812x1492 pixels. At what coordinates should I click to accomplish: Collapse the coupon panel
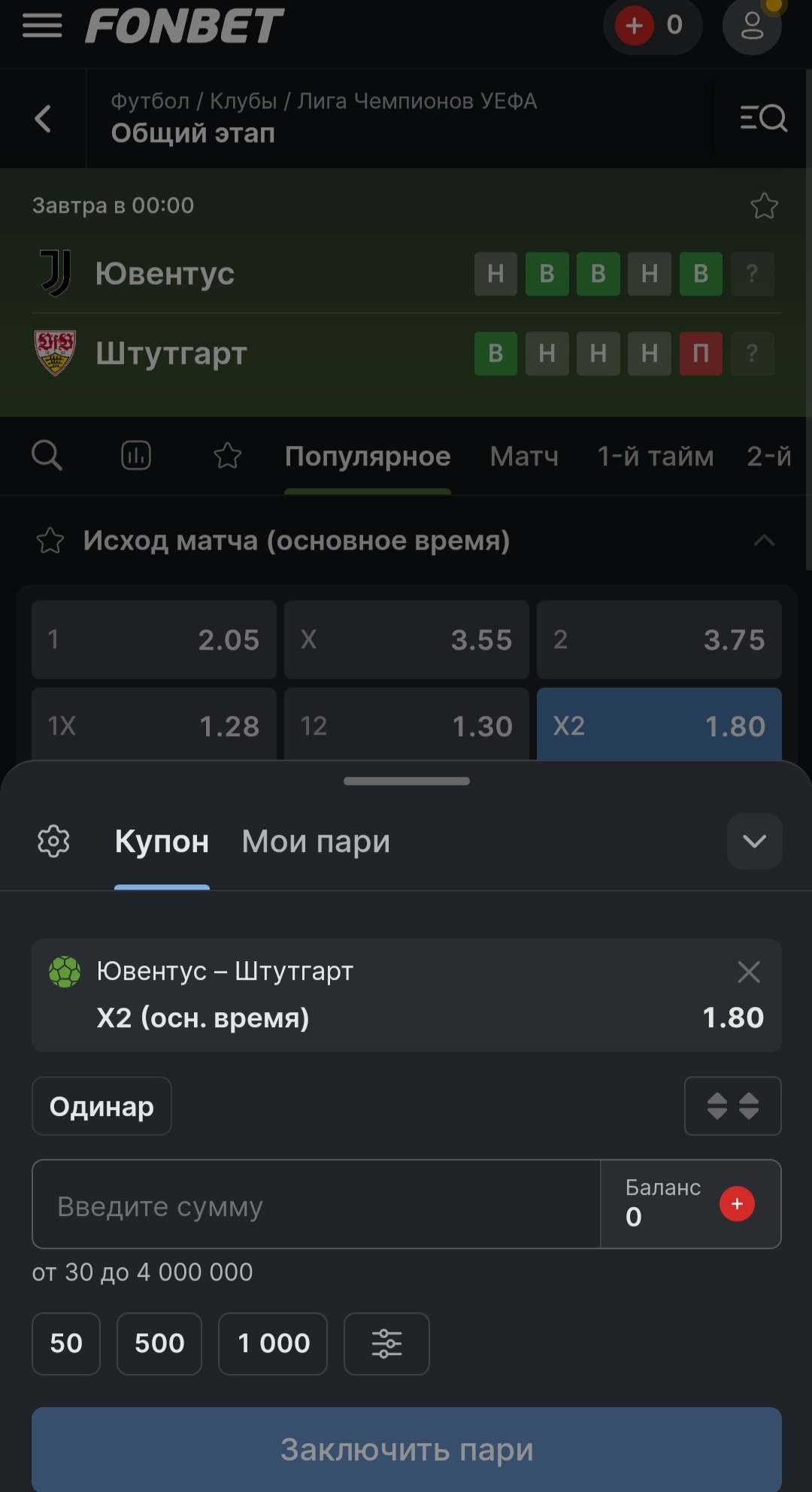coord(754,841)
